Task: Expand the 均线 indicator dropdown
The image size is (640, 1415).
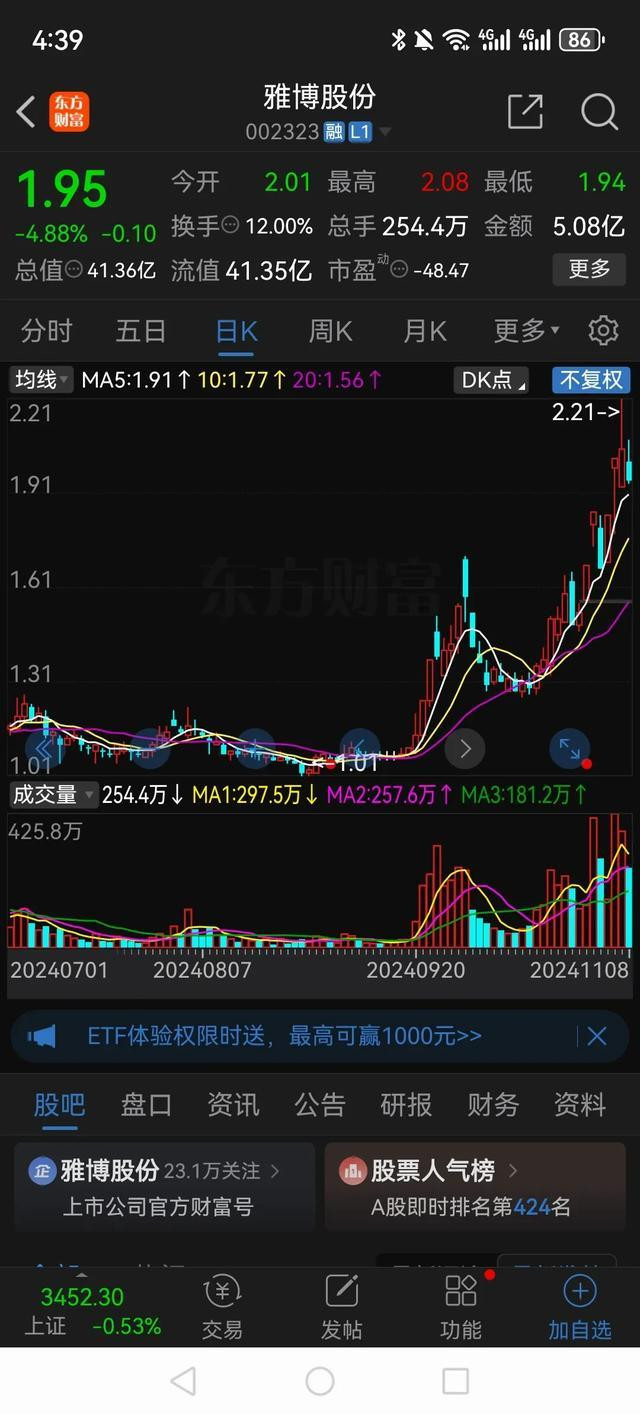Action: [41, 380]
